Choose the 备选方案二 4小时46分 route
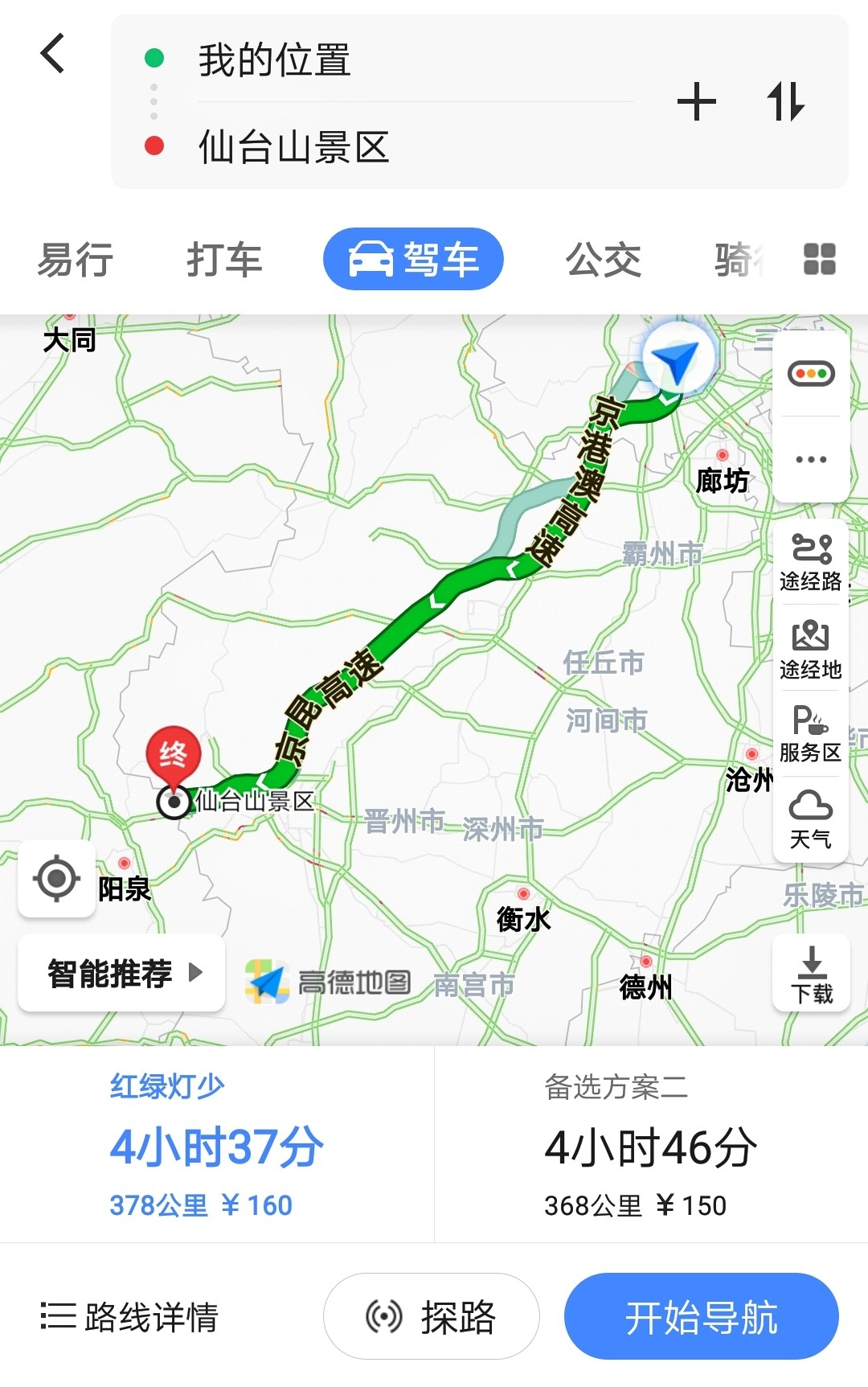Screen dimensions: 868x1387 click(651, 1145)
